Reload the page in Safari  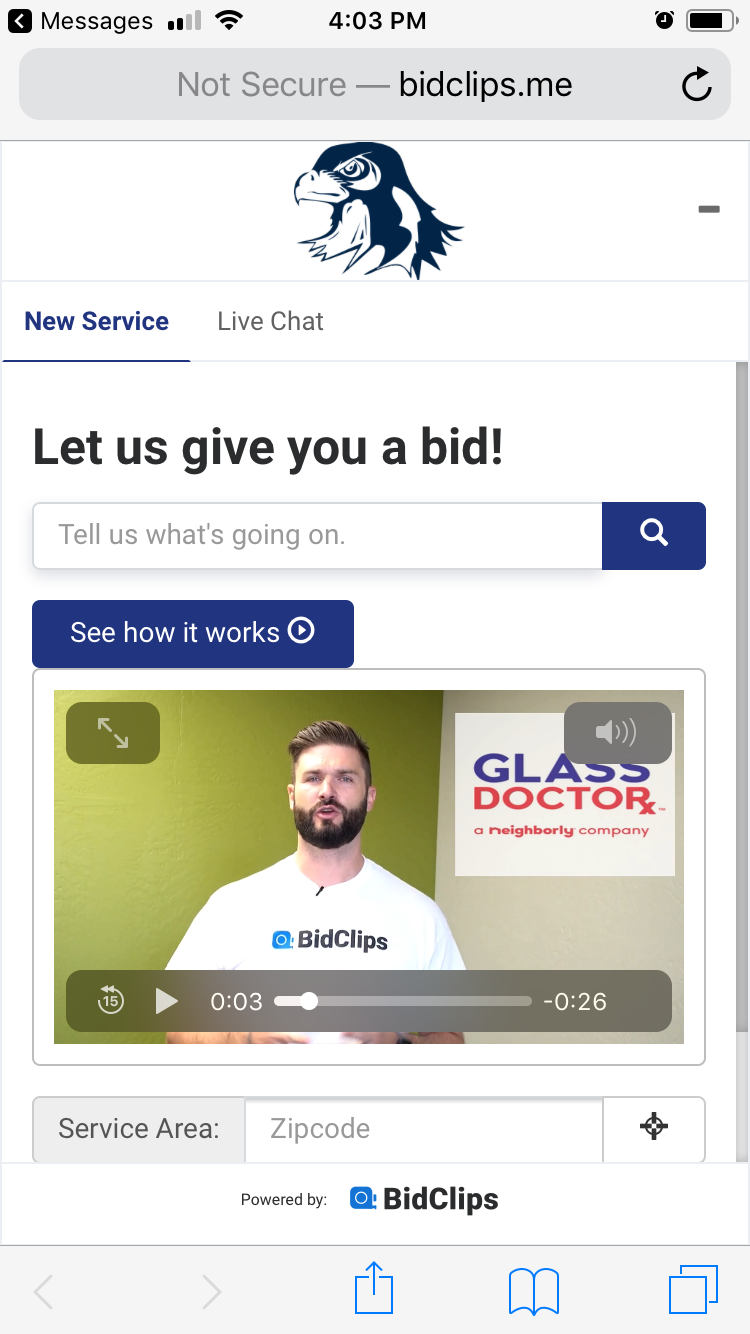696,85
